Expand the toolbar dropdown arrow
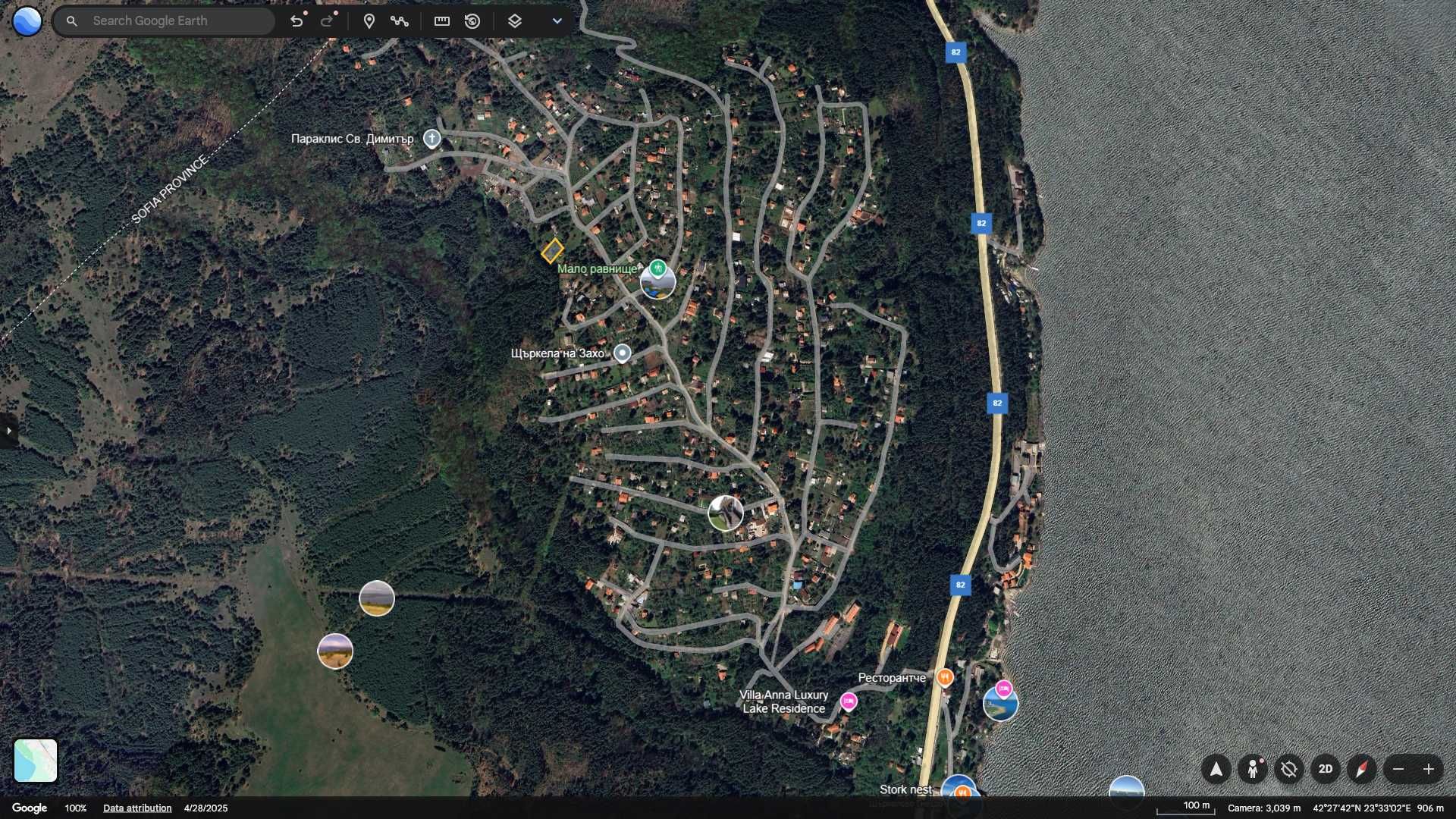The image size is (1456, 819). [557, 21]
